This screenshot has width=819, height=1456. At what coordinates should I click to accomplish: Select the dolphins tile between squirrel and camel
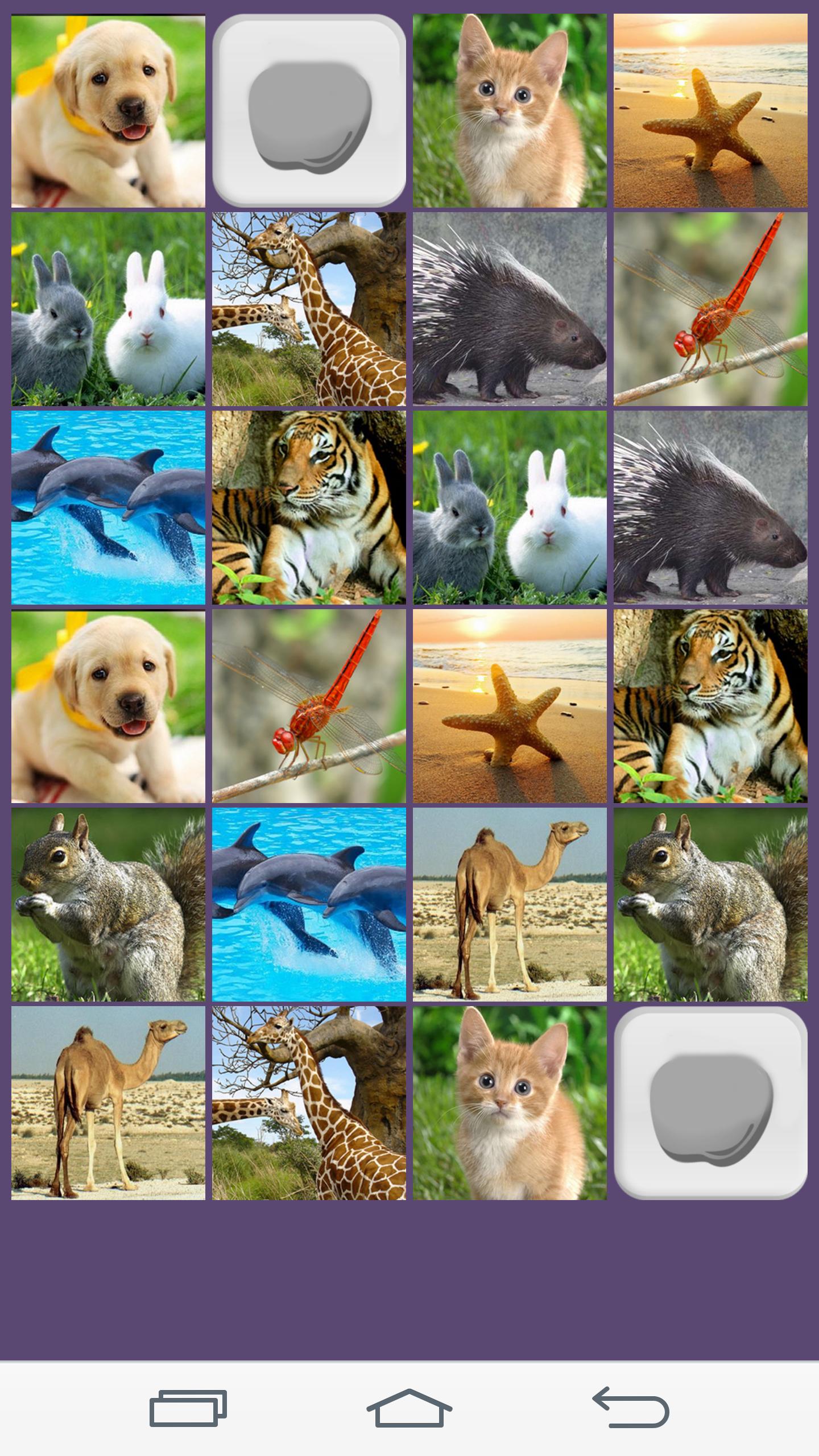pos(309,904)
